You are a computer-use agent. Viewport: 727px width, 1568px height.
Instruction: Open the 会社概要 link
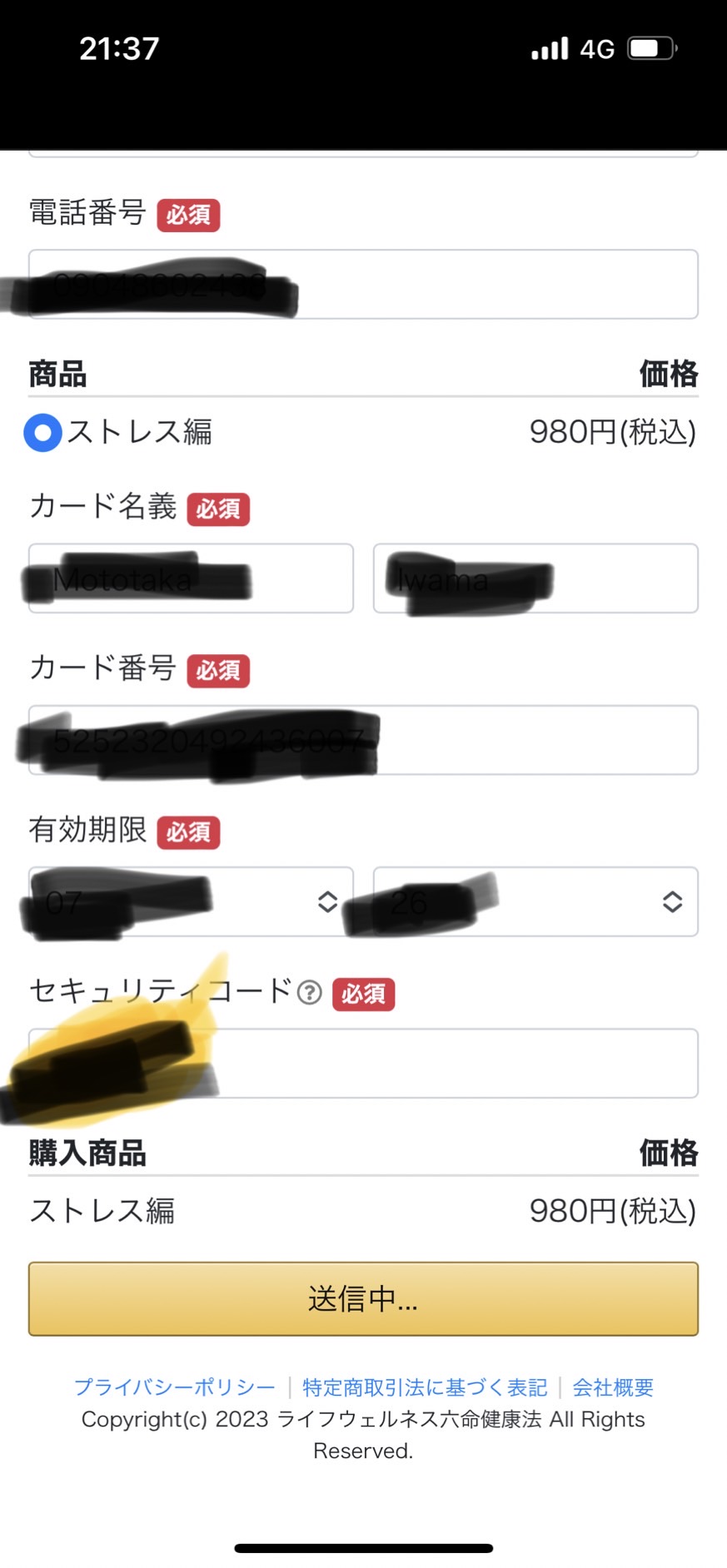[x=613, y=1387]
